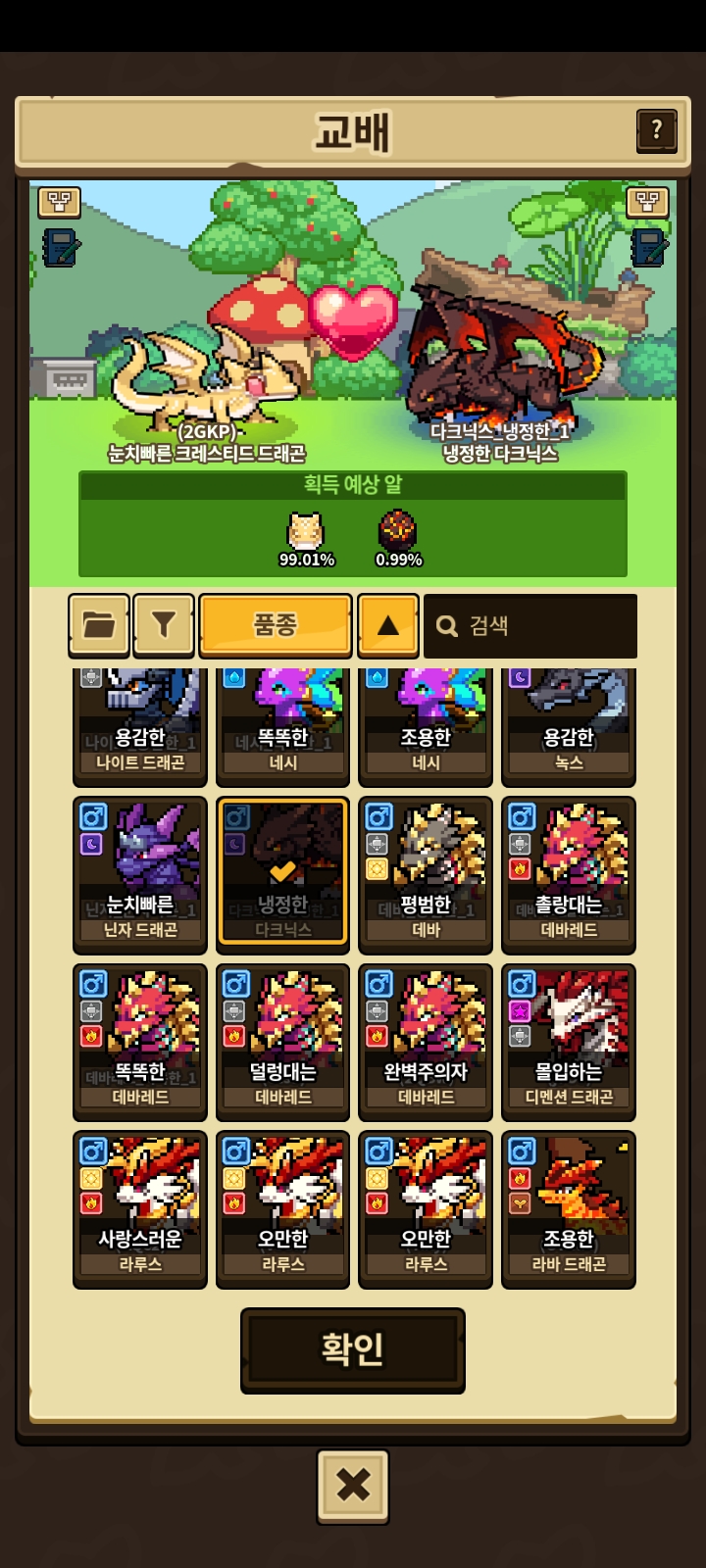Pick the 완벽주의자 데바레드 card

tap(426, 1042)
